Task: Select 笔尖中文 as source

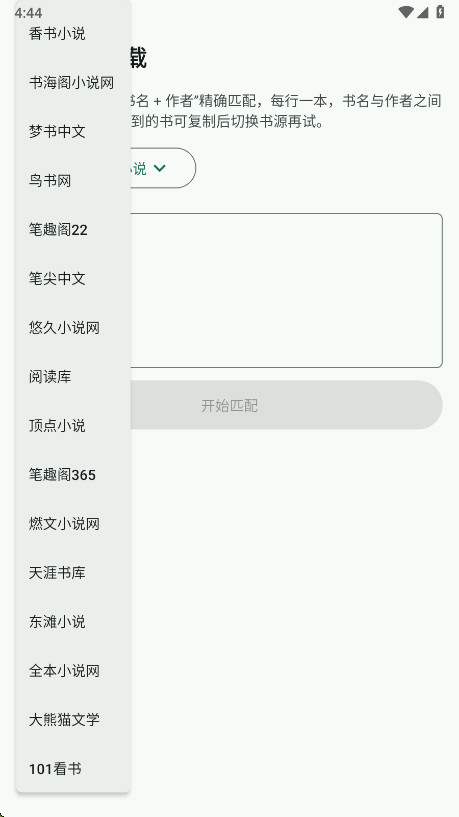Action: [73, 279]
